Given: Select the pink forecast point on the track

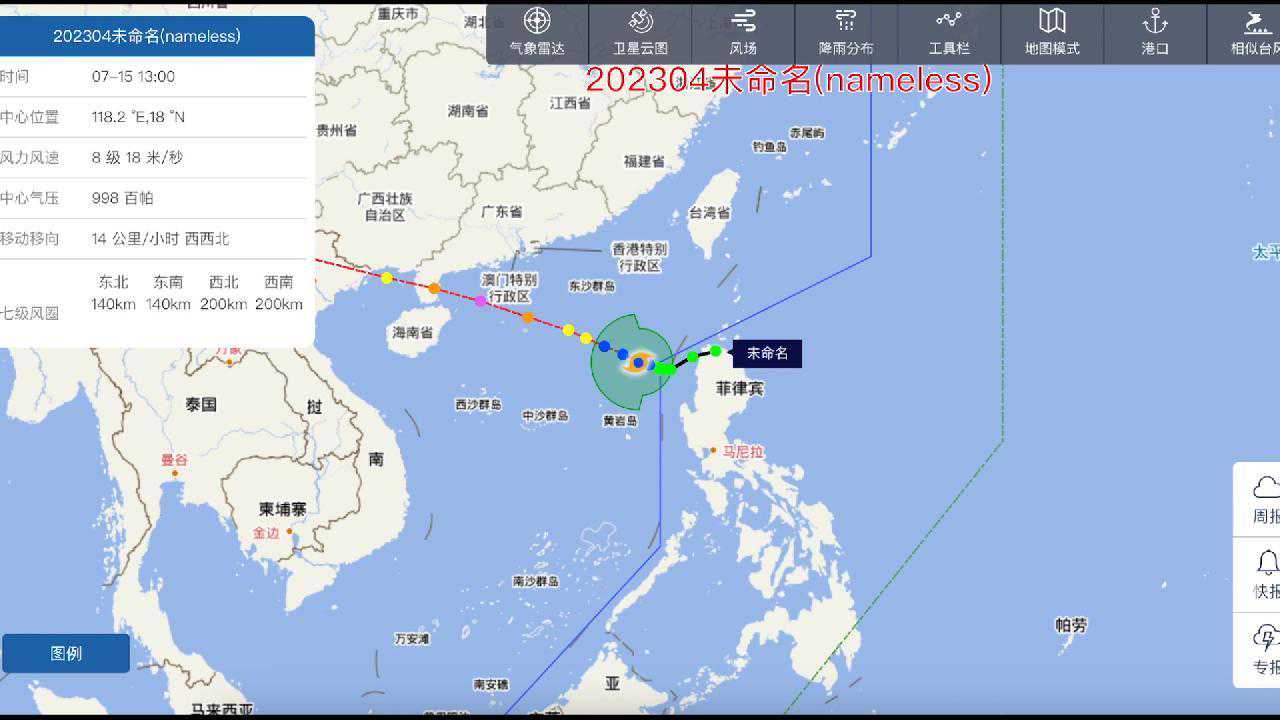Looking at the screenshot, I should click(x=481, y=300).
